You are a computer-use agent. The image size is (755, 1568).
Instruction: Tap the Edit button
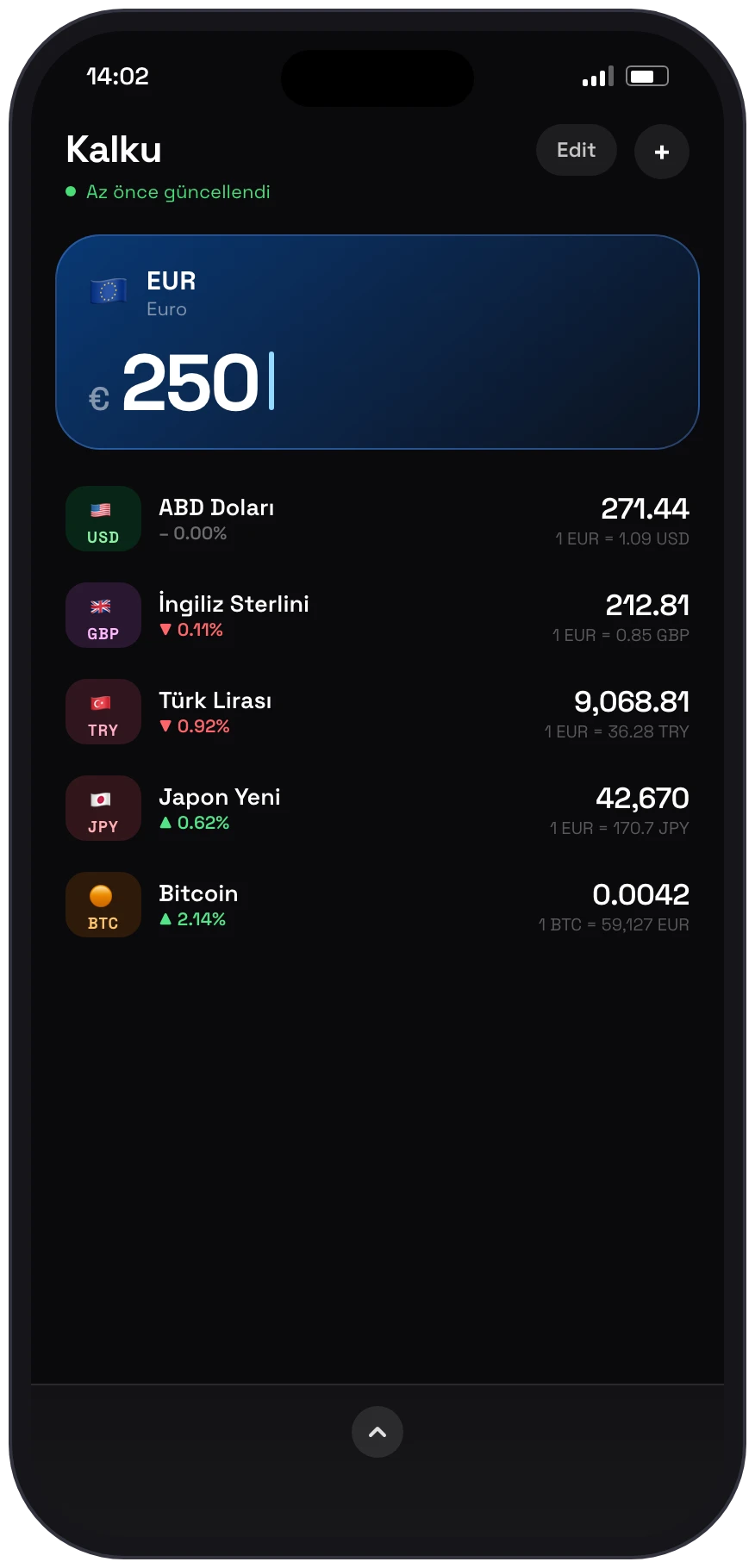pos(576,151)
